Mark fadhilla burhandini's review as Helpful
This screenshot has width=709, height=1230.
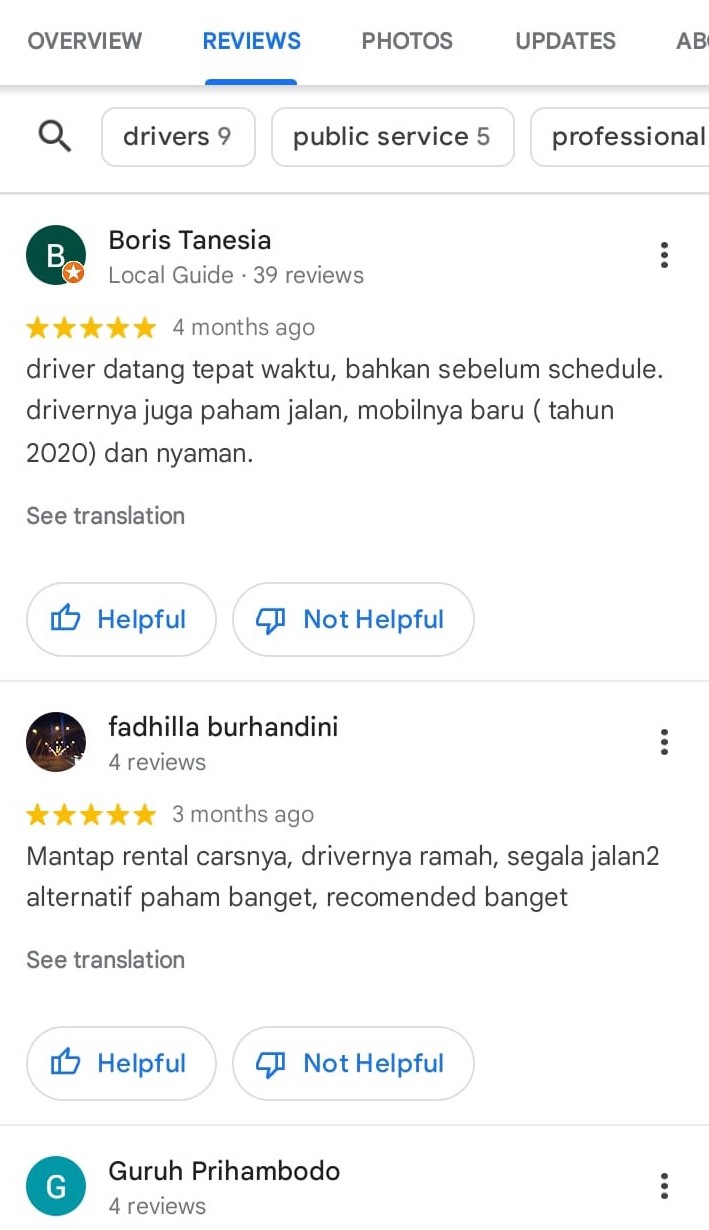121,1064
